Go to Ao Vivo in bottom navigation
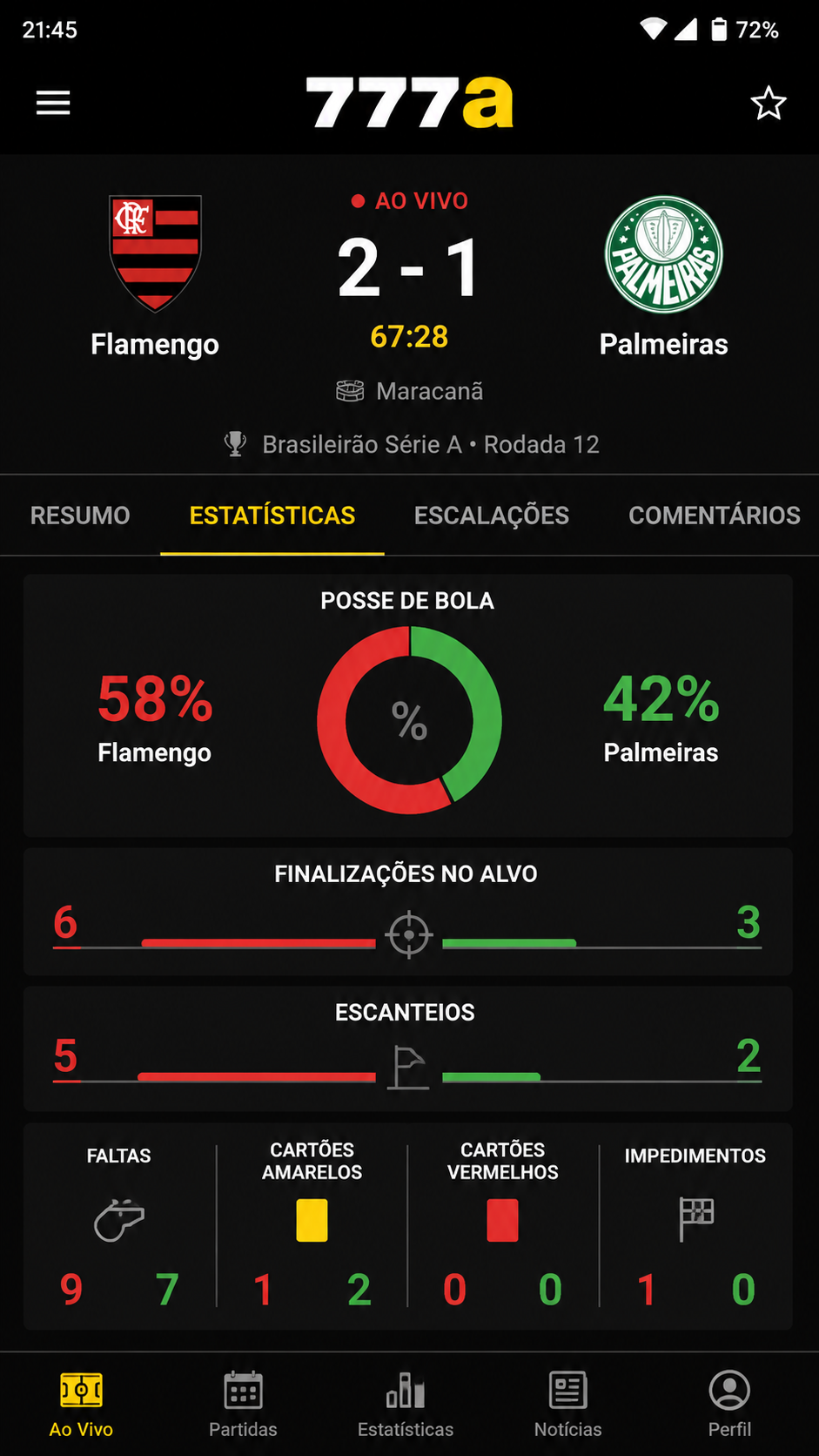819x1456 pixels. 81,1405
